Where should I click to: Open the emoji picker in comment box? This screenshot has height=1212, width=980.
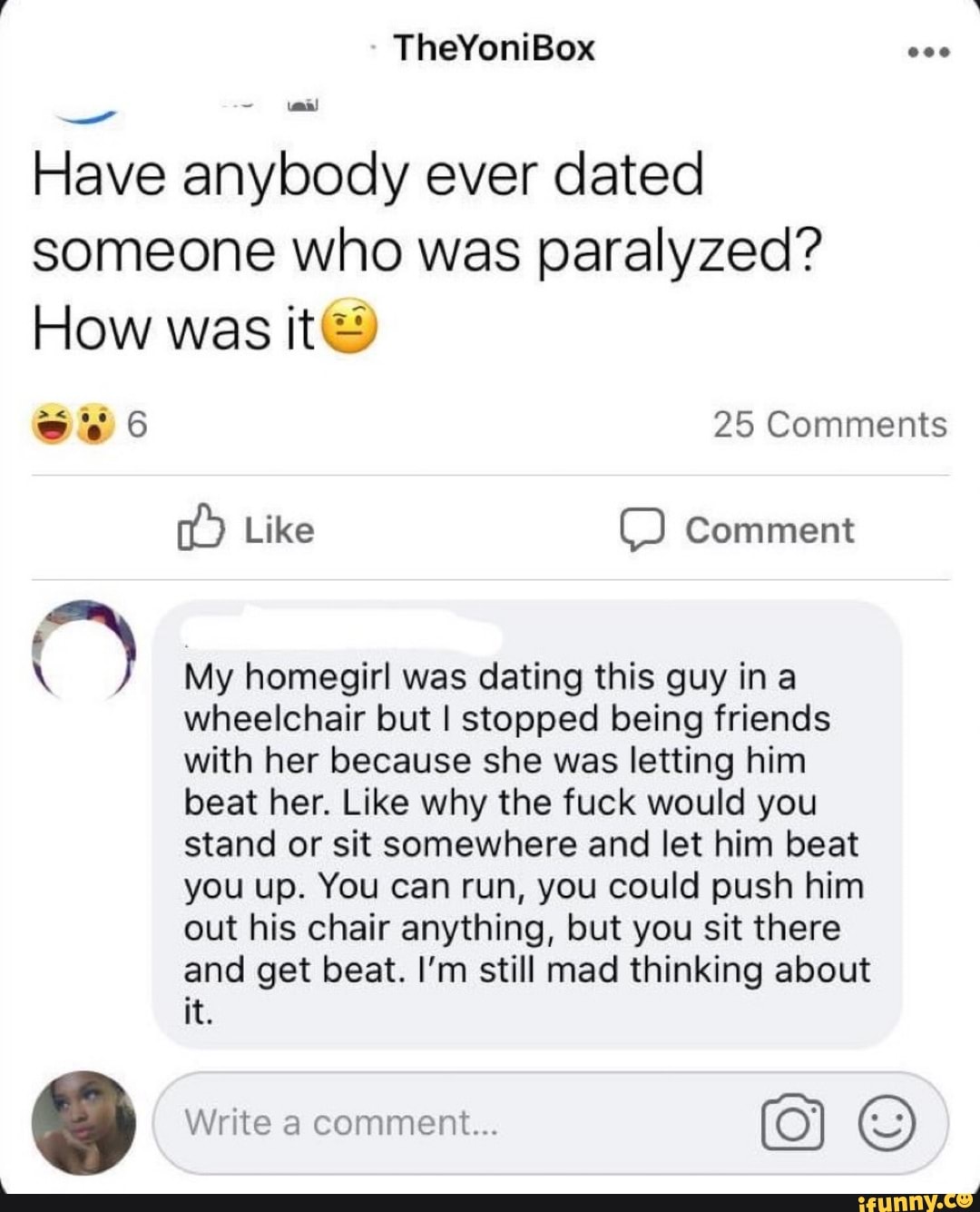886,1123
